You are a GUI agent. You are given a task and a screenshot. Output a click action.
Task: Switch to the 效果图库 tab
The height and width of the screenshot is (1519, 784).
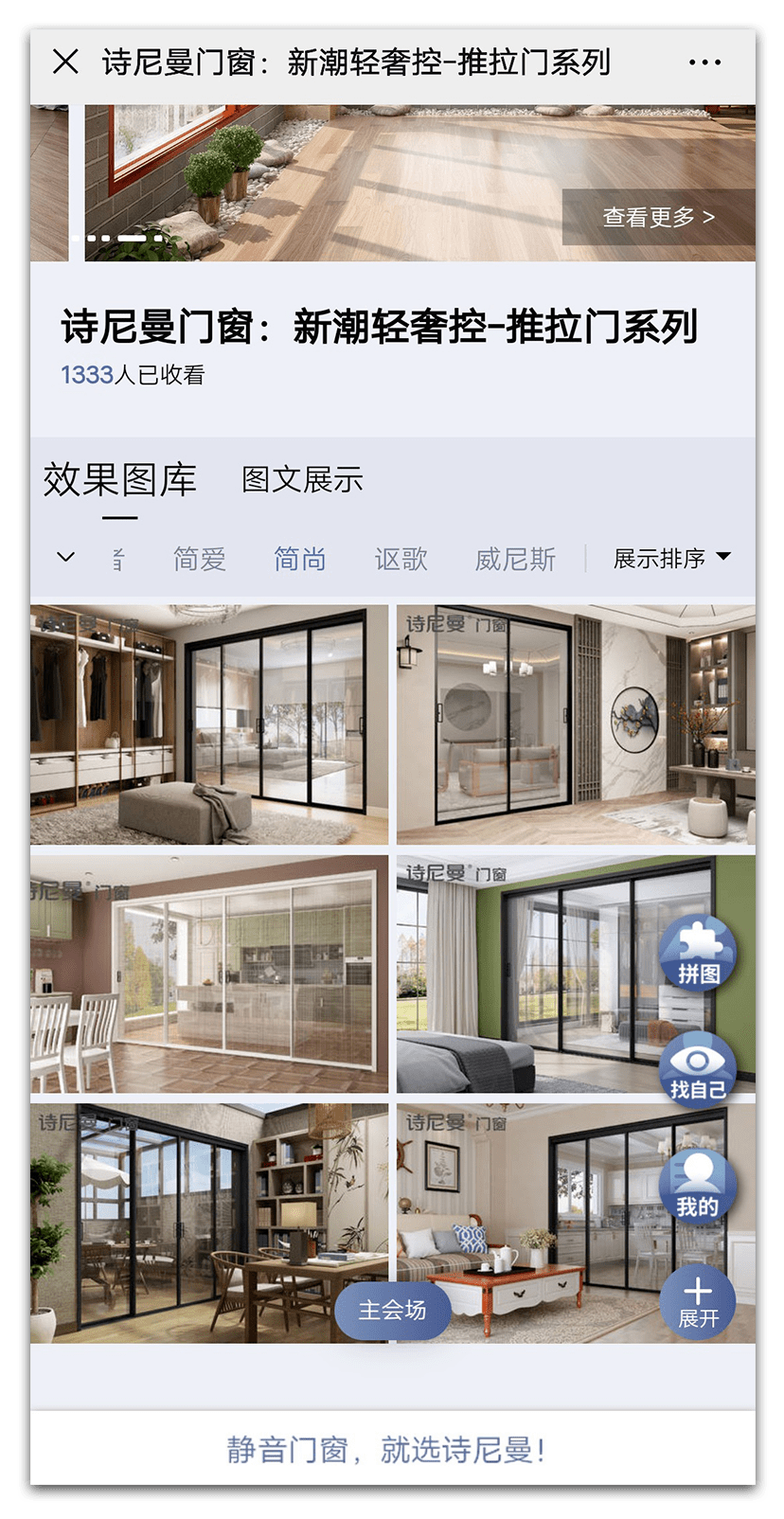[119, 480]
